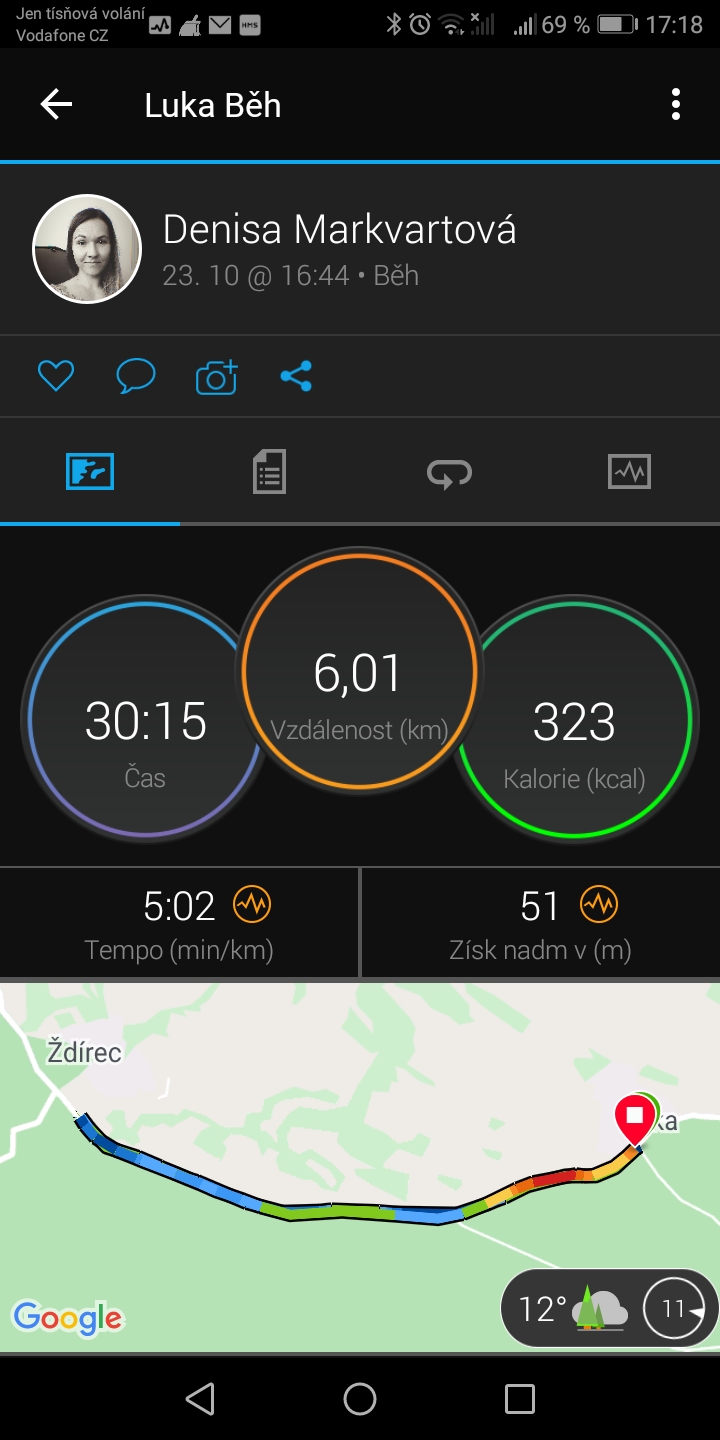This screenshot has height=1440, width=720.
Task: Open the three-dot overflow menu
Action: (676, 104)
